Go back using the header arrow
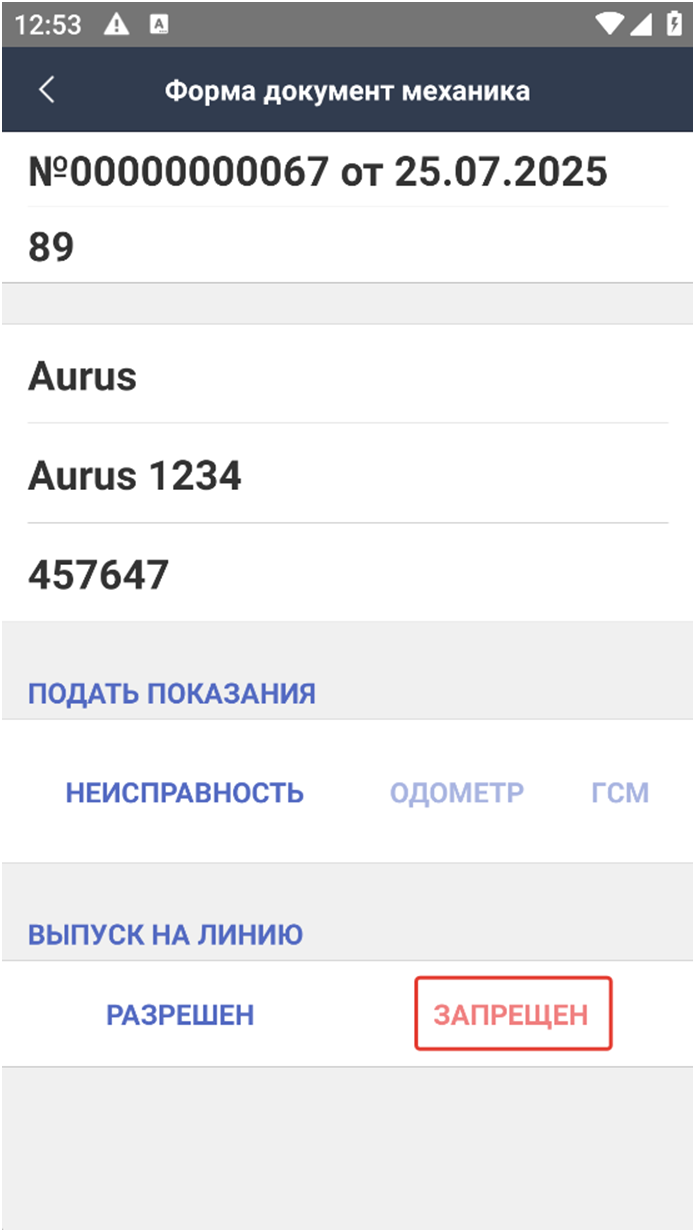 coord(46,90)
